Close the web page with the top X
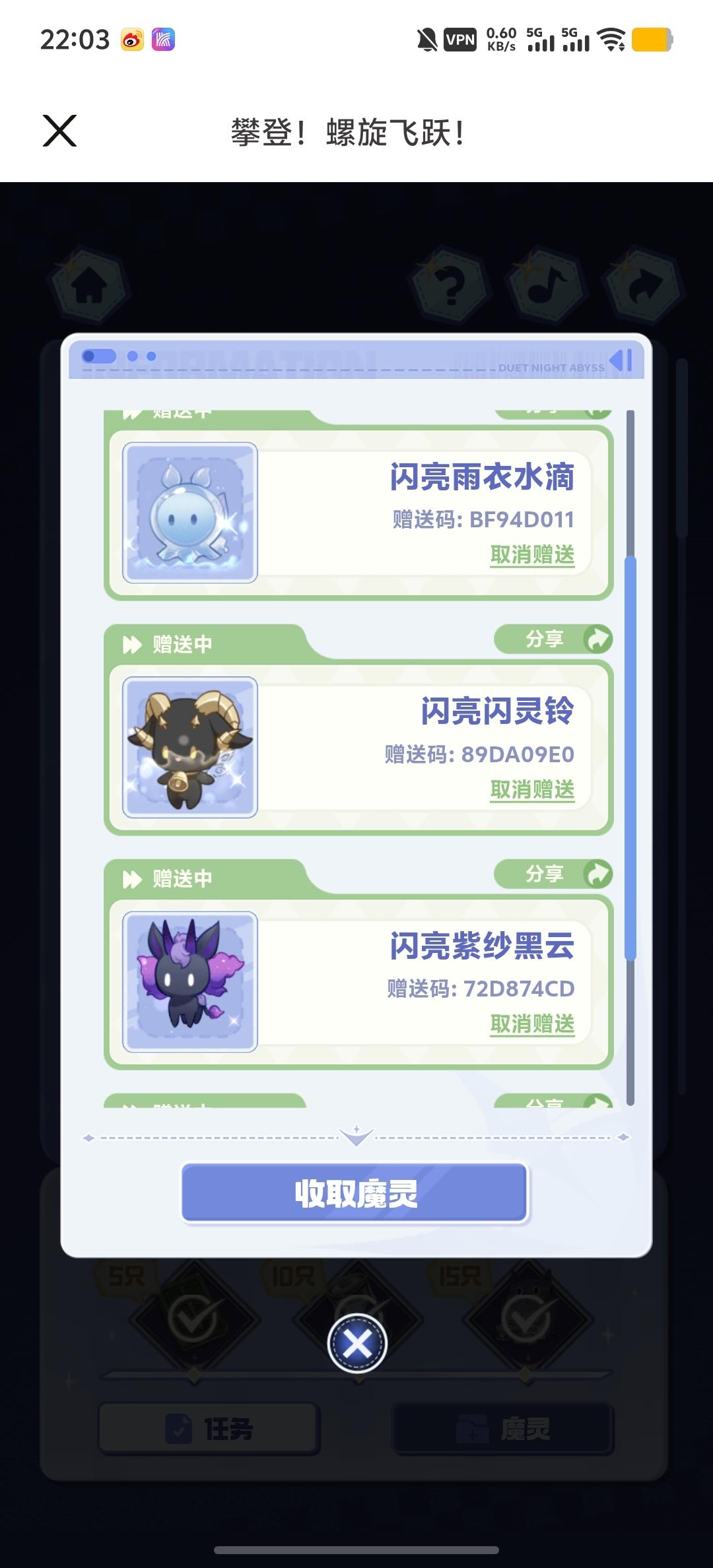Screen dimensions: 713x1568 [x=60, y=131]
